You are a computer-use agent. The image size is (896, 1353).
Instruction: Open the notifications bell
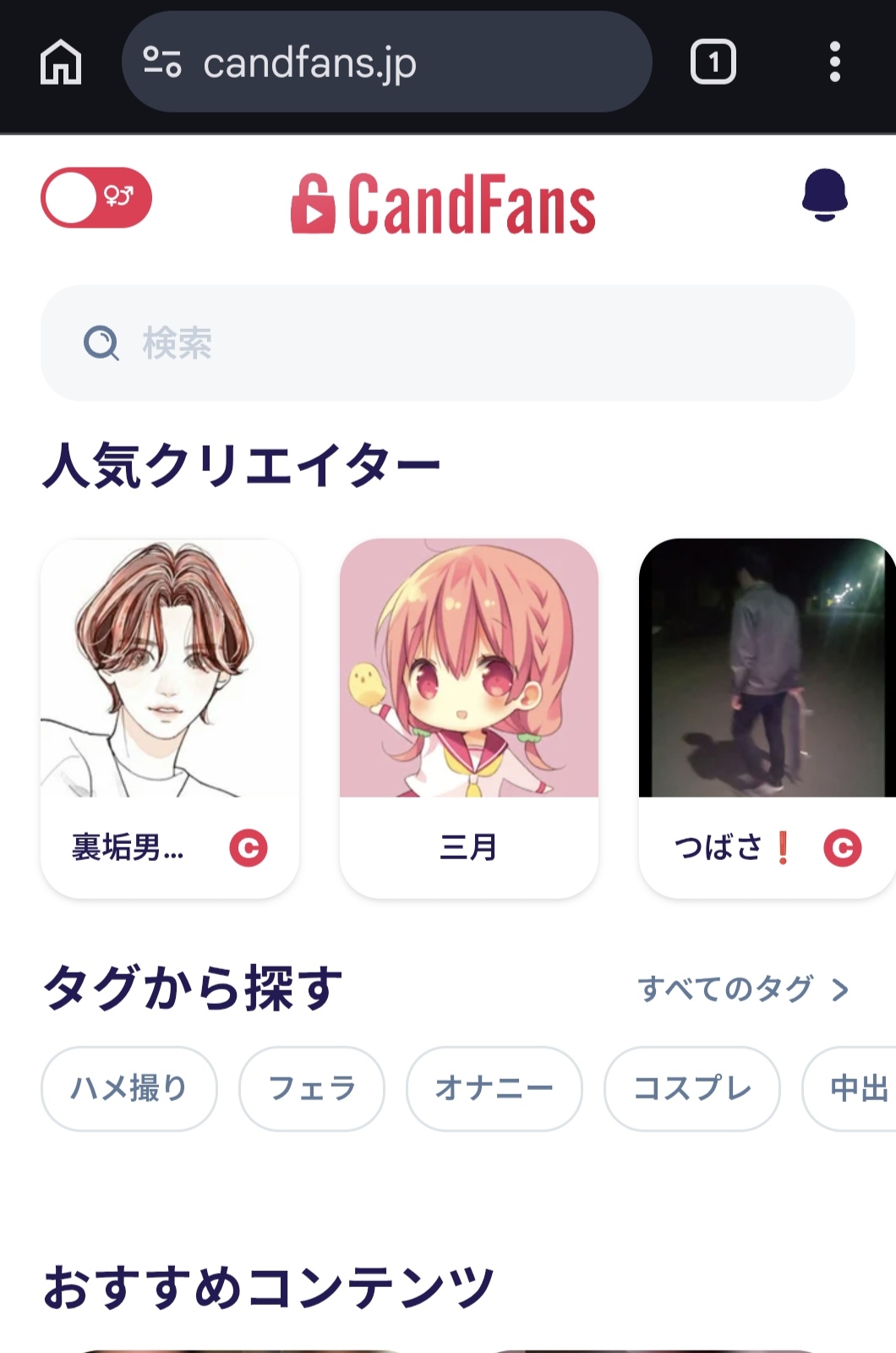pyautogui.click(x=824, y=195)
